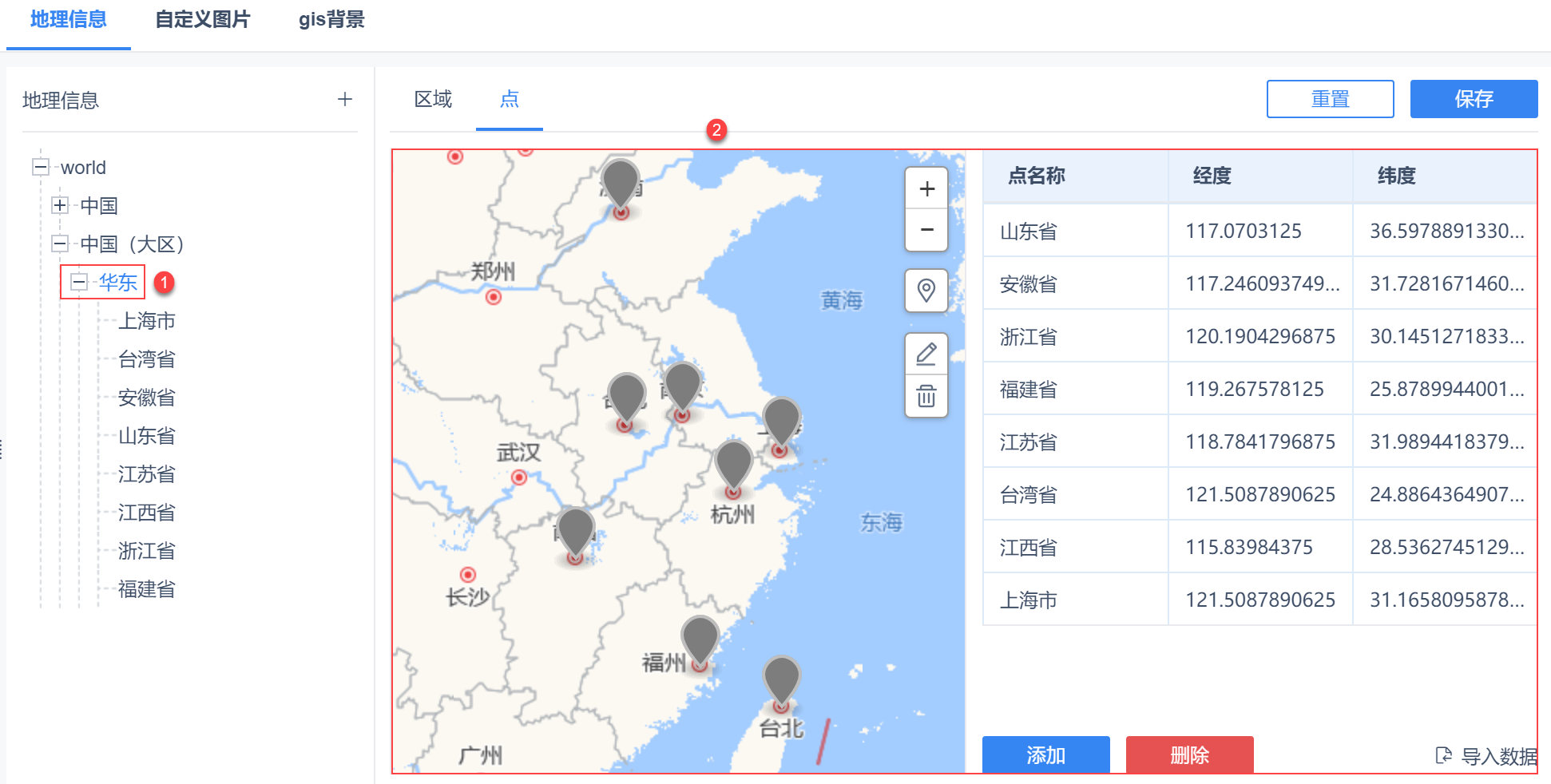Viewport: 1551px width, 784px height.
Task: Zoom out on the map
Action: [926, 230]
